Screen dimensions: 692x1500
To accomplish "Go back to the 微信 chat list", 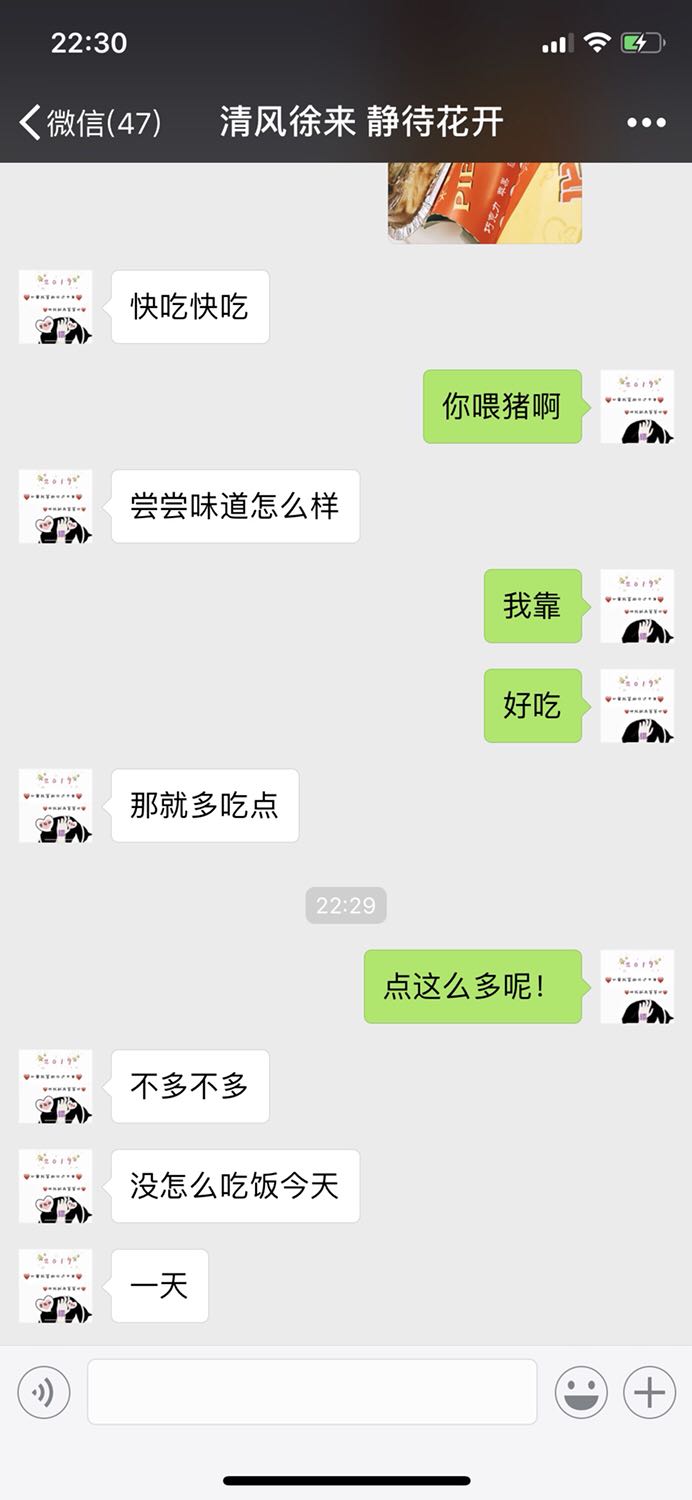I will (90, 123).
